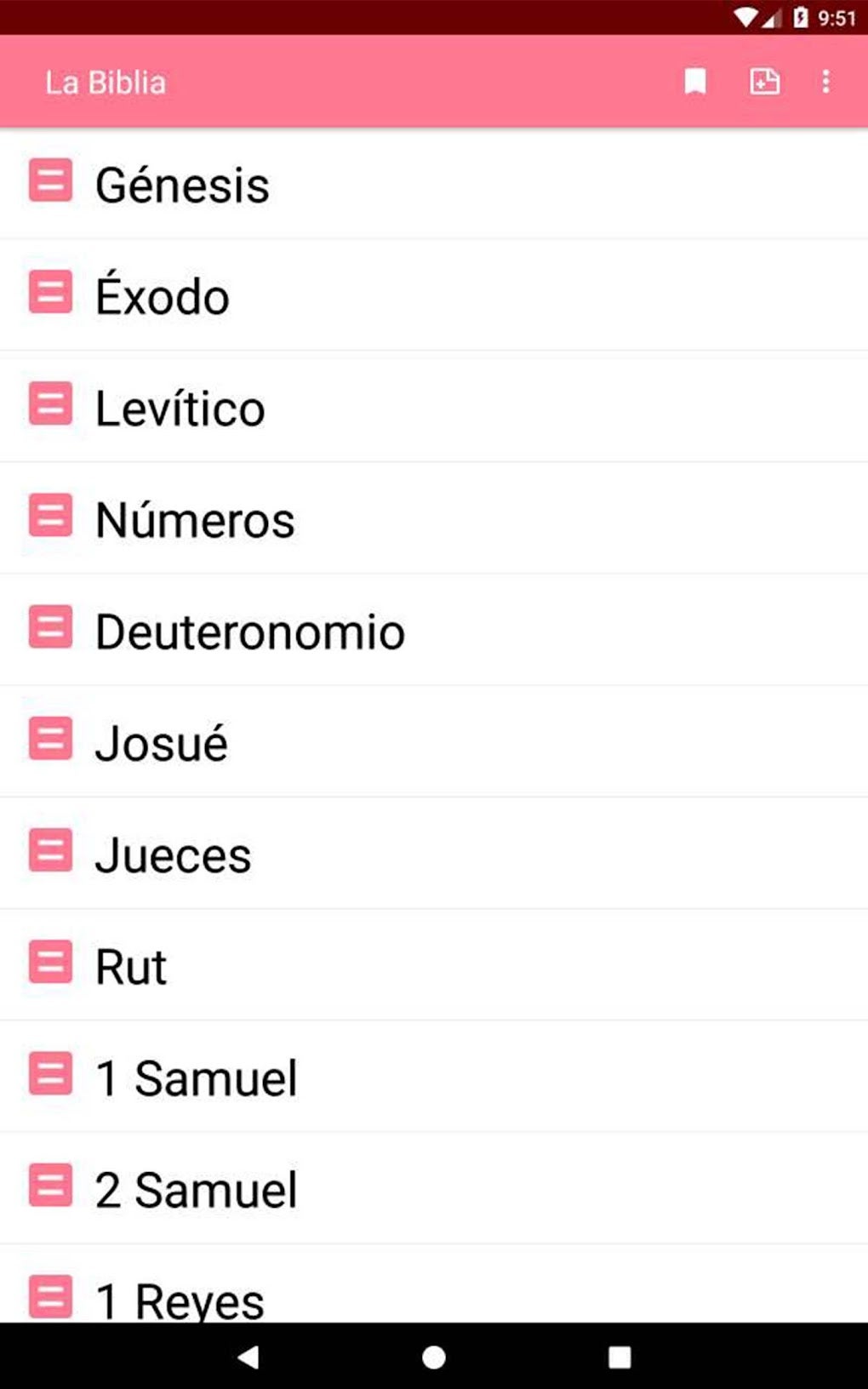Go to the book of Números

click(x=195, y=520)
